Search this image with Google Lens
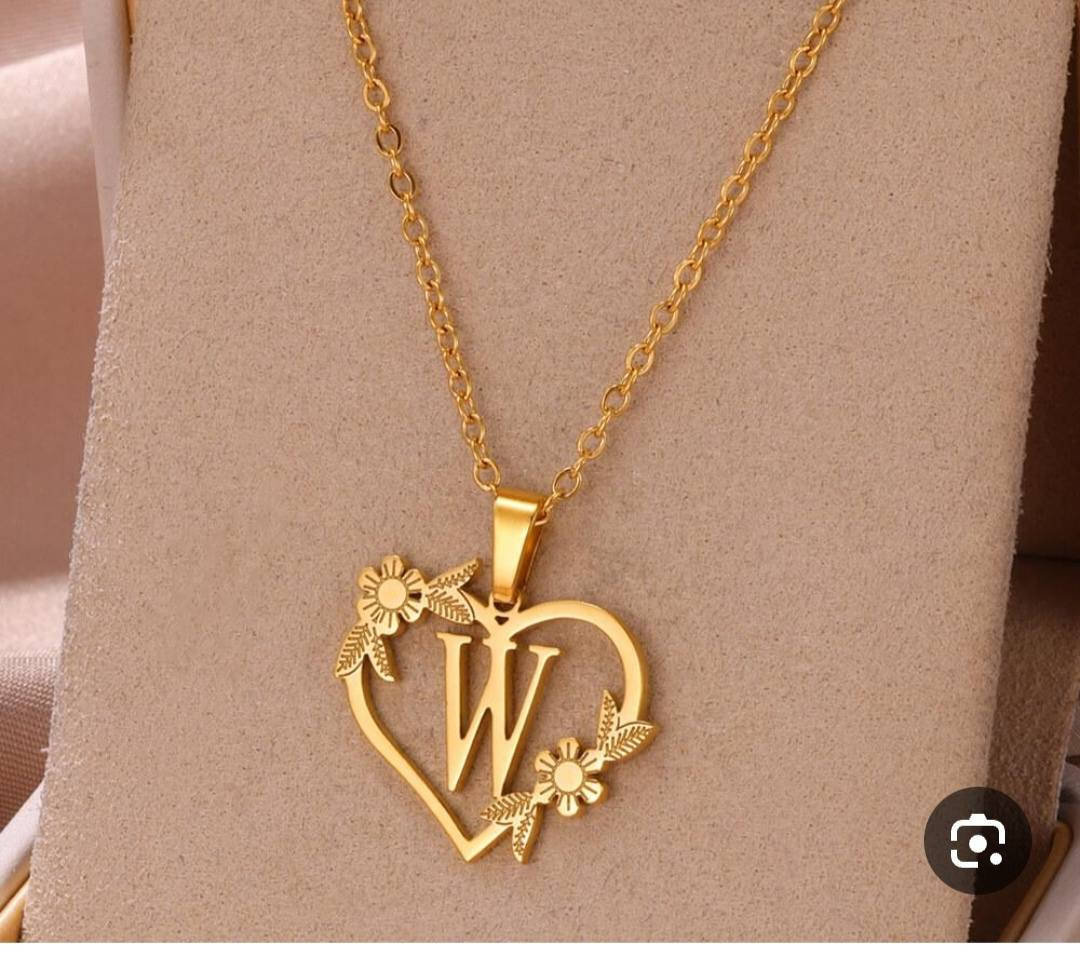The width and height of the screenshot is (1080, 960). 977,840
